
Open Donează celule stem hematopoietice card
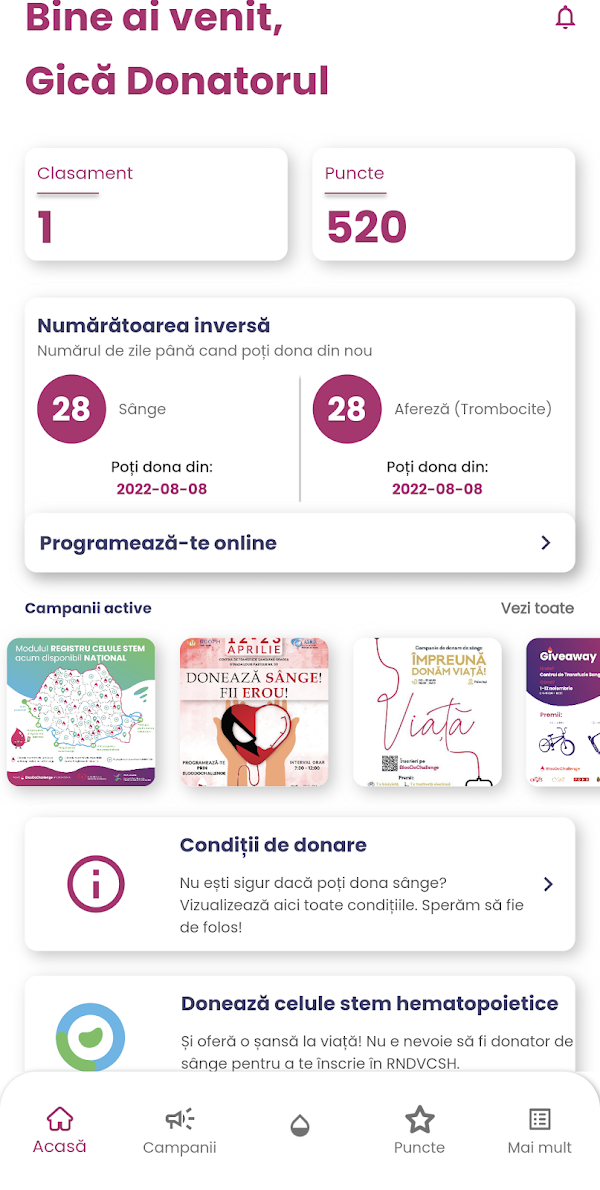coord(299,1030)
